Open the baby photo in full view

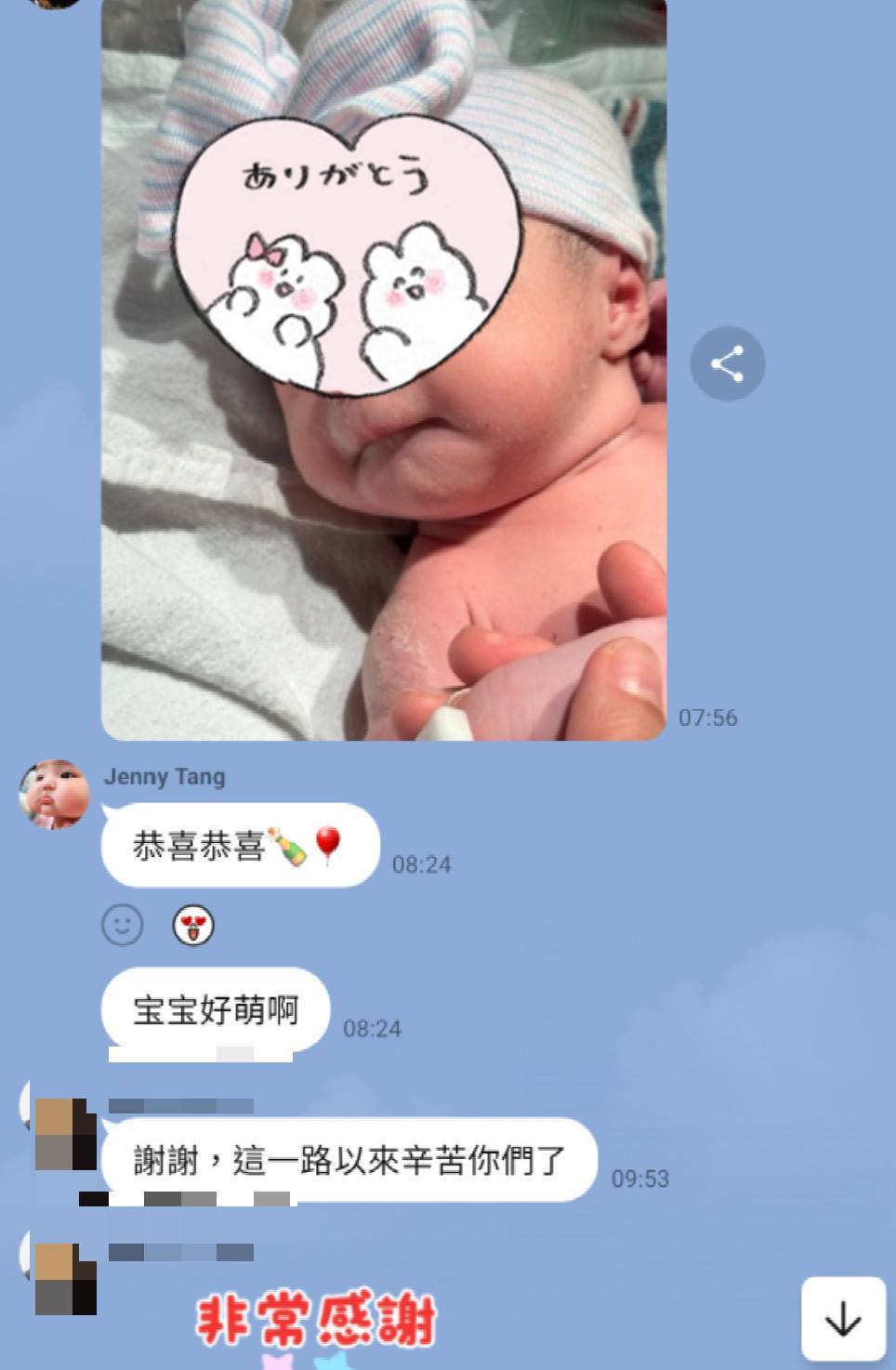point(383,372)
